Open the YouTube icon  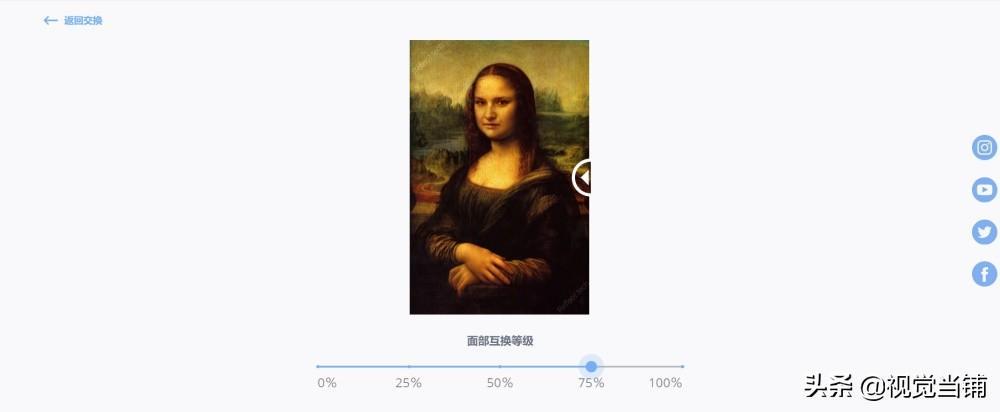click(985, 190)
